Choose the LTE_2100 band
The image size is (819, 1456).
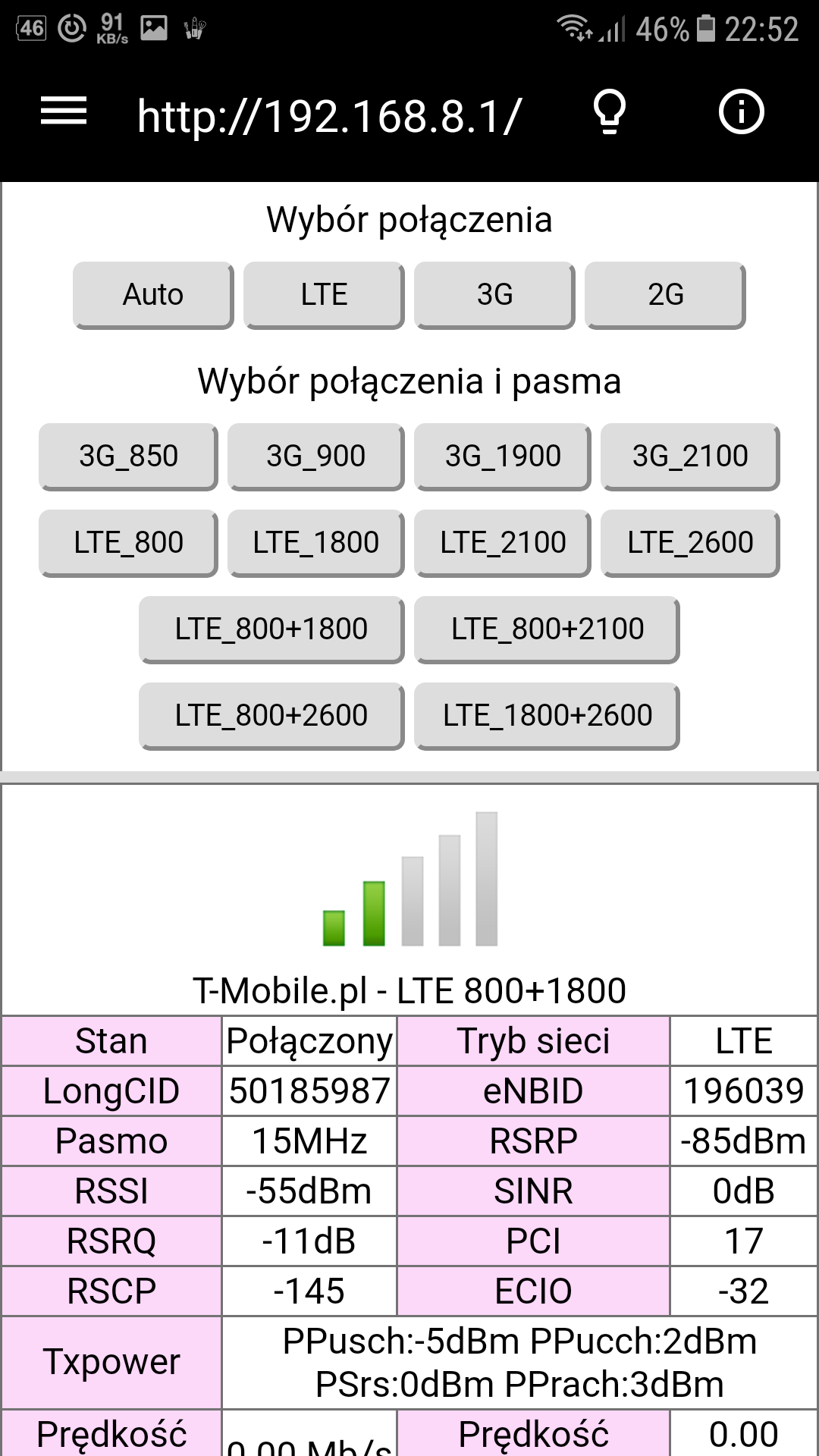(x=503, y=543)
